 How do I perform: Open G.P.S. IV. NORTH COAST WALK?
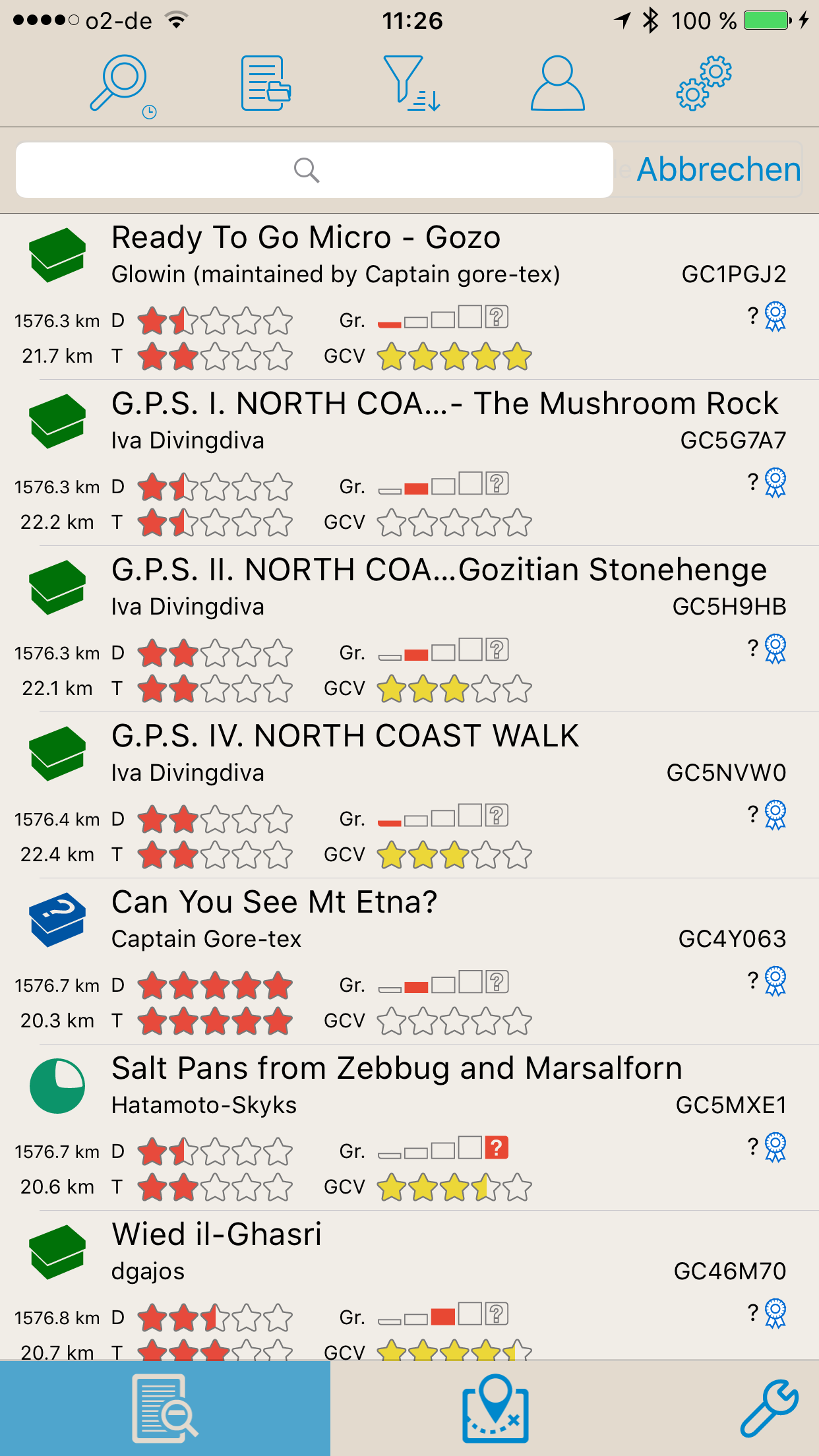(x=409, y=795)
